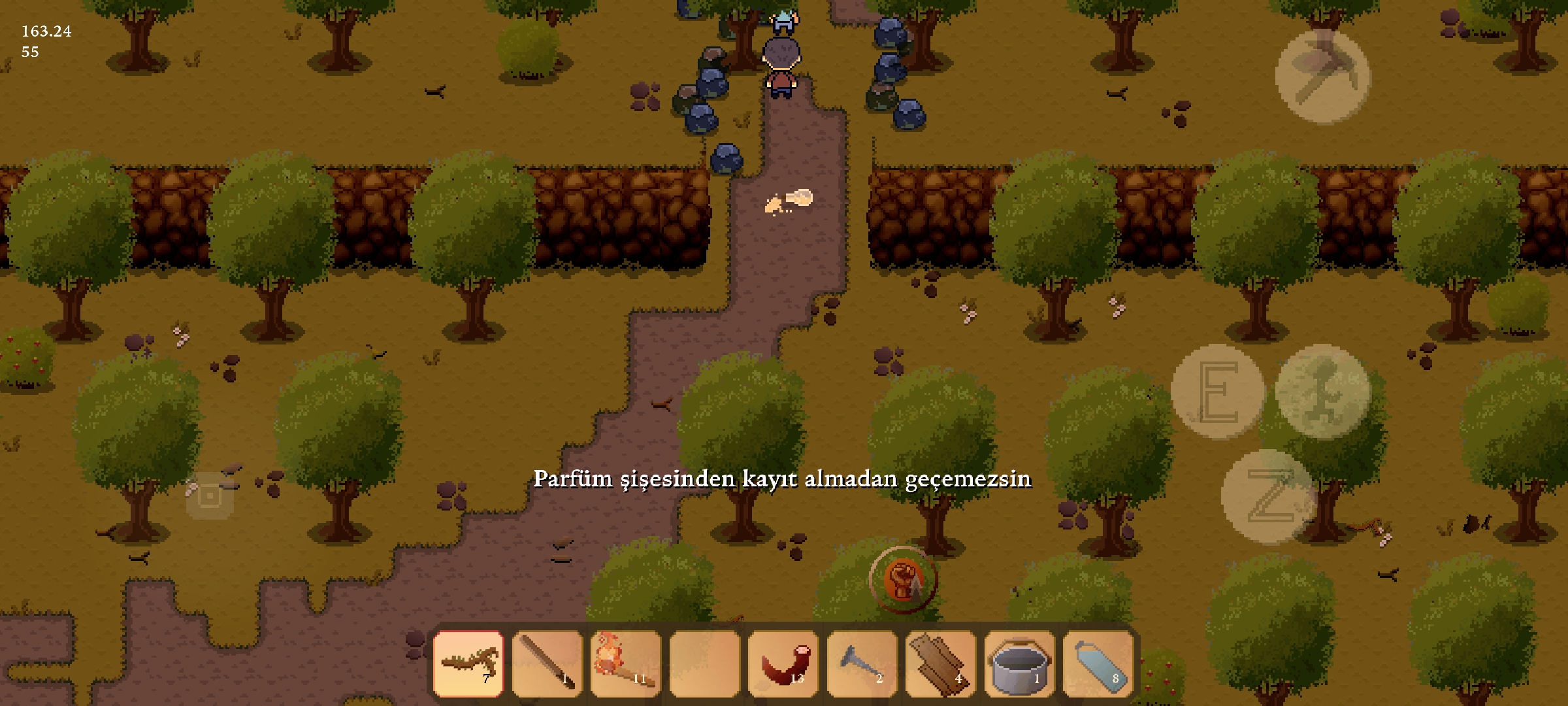Tap the pickaxe tool button

[1322, 76]
